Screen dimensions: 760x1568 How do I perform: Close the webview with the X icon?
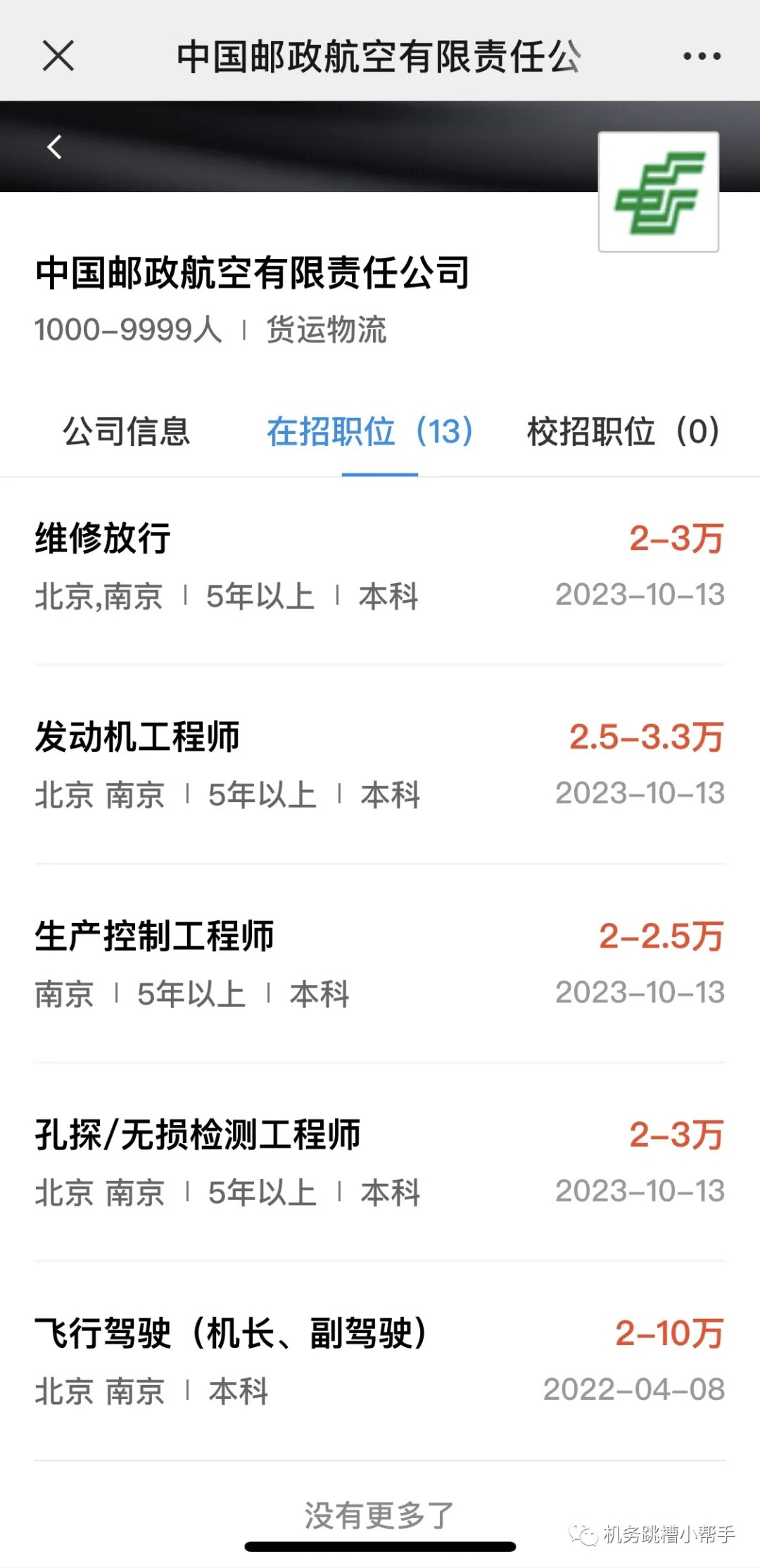[58, 56]
